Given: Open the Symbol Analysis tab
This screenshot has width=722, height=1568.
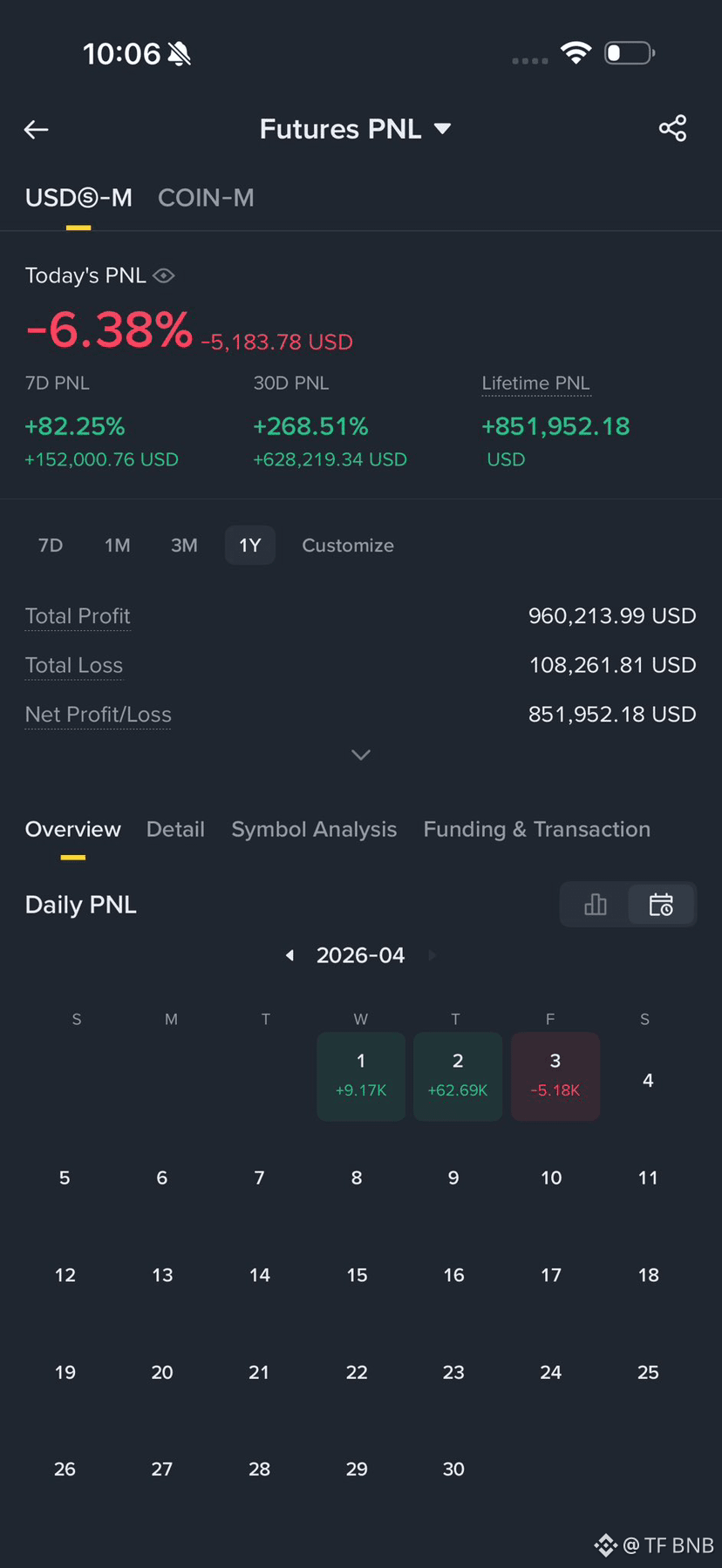Looking at the screenshot, I should click(314, 829).
